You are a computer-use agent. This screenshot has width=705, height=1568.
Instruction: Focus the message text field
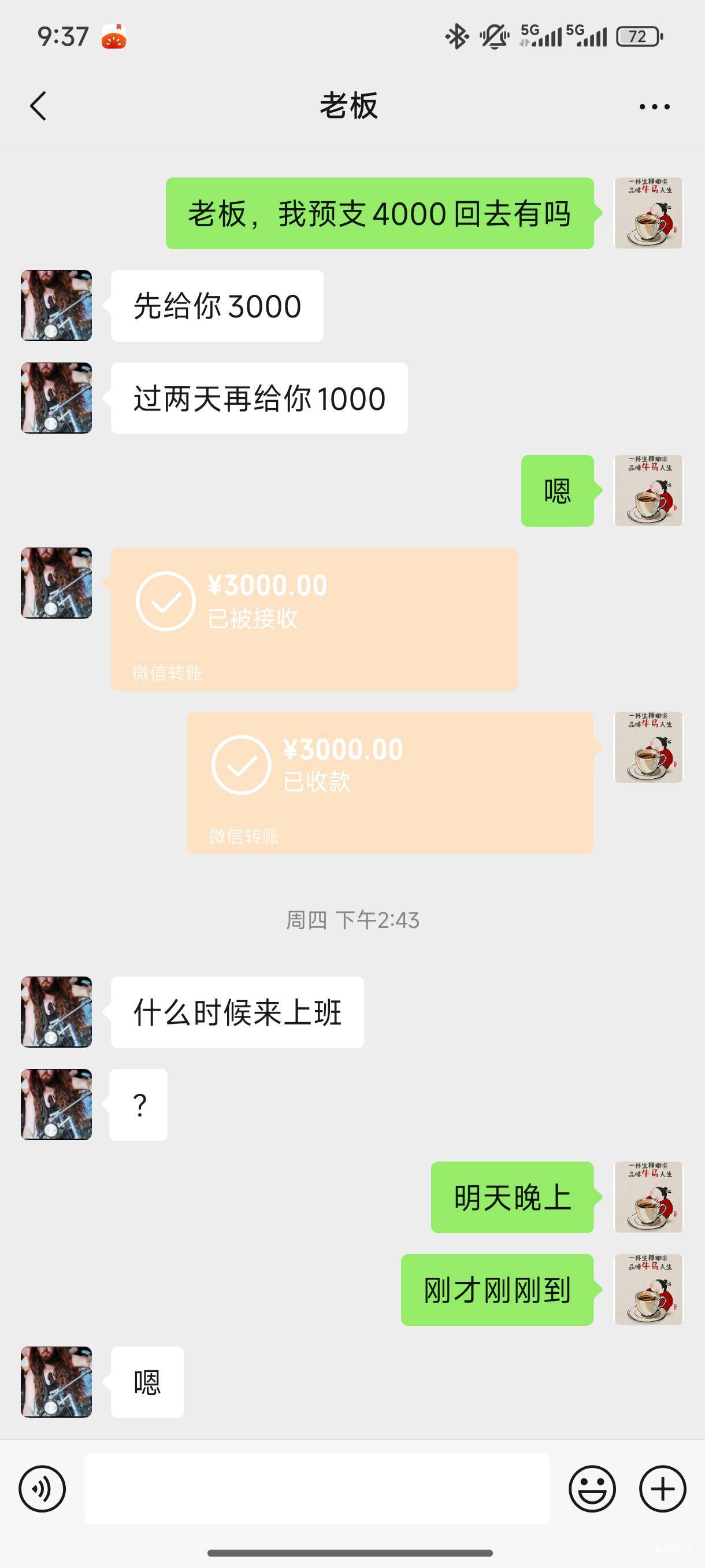(316, 1489)
